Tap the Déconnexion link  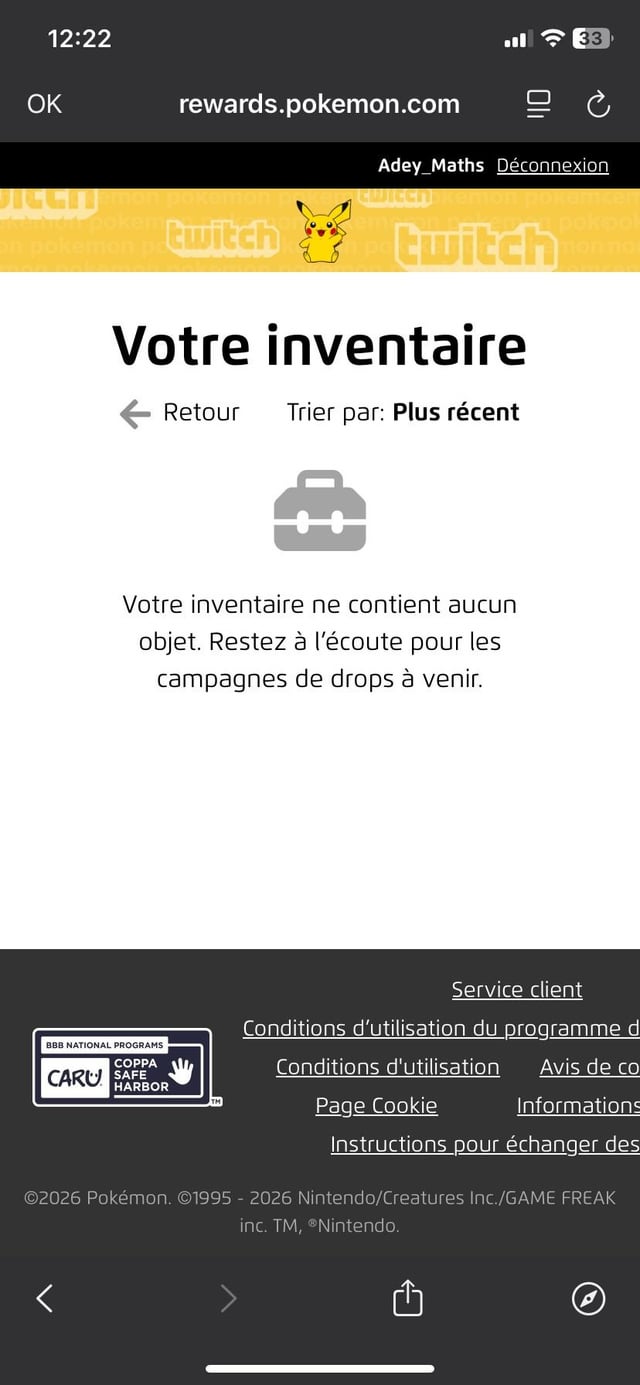[x=552, y=166]
